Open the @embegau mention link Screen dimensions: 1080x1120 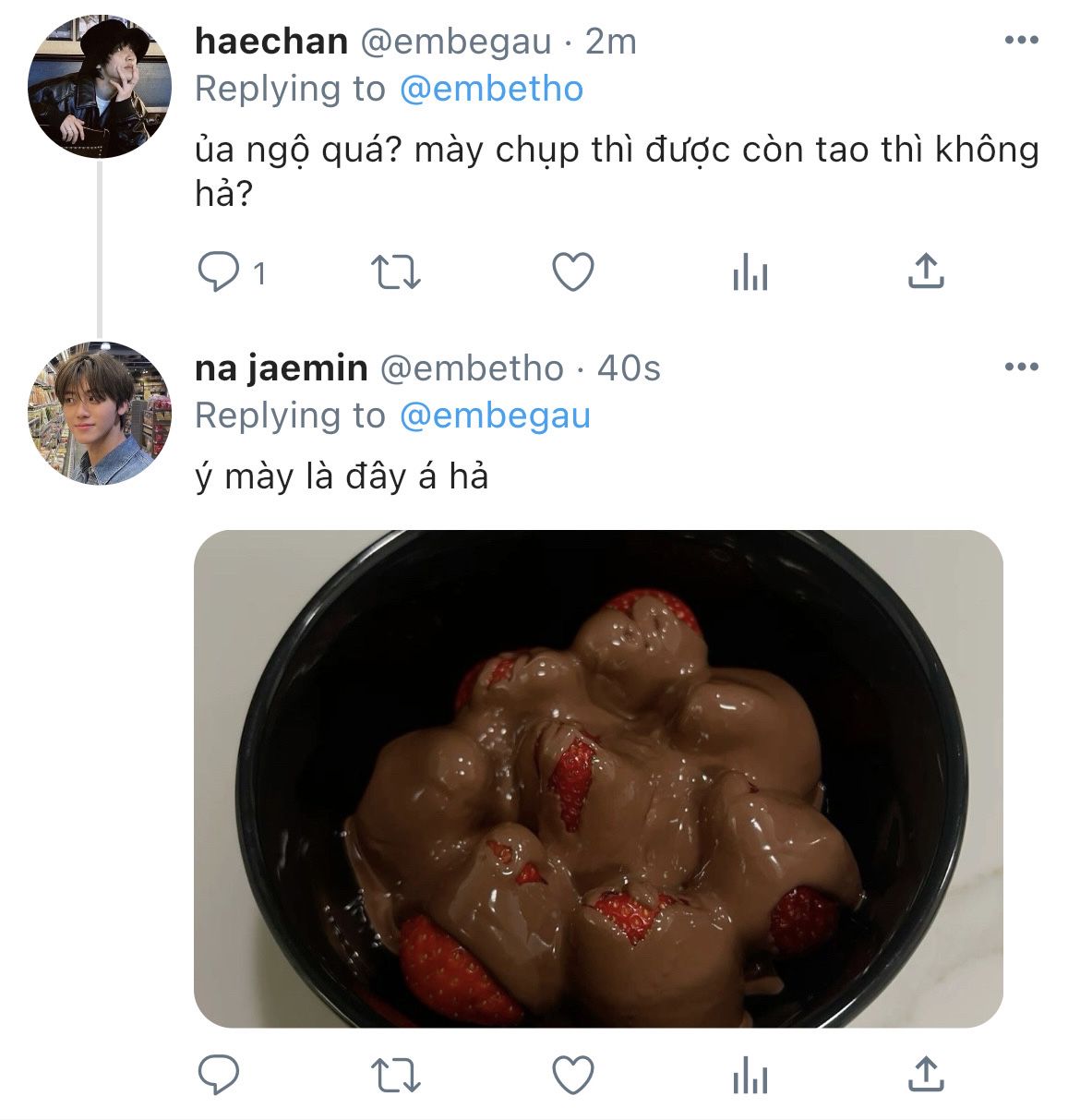pos(495,415)
